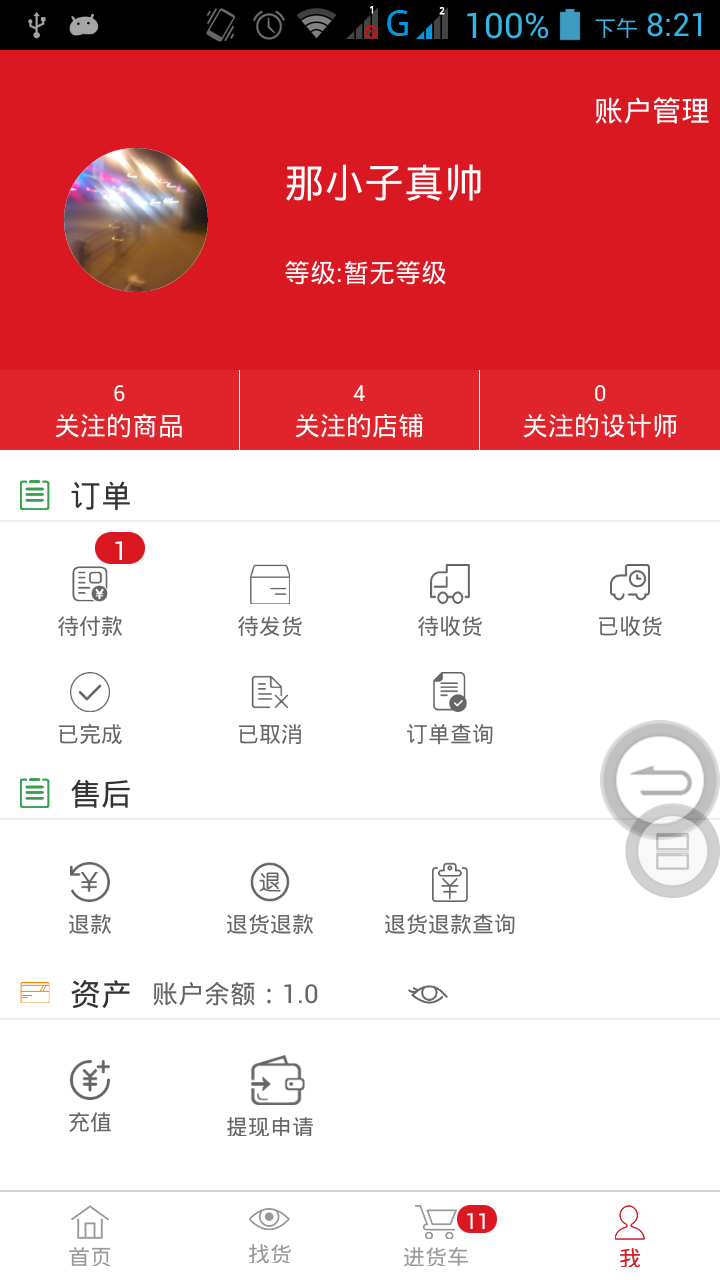Open 退款 refund section
Viewport: 720px width, 1280px height.
point(90,897)
